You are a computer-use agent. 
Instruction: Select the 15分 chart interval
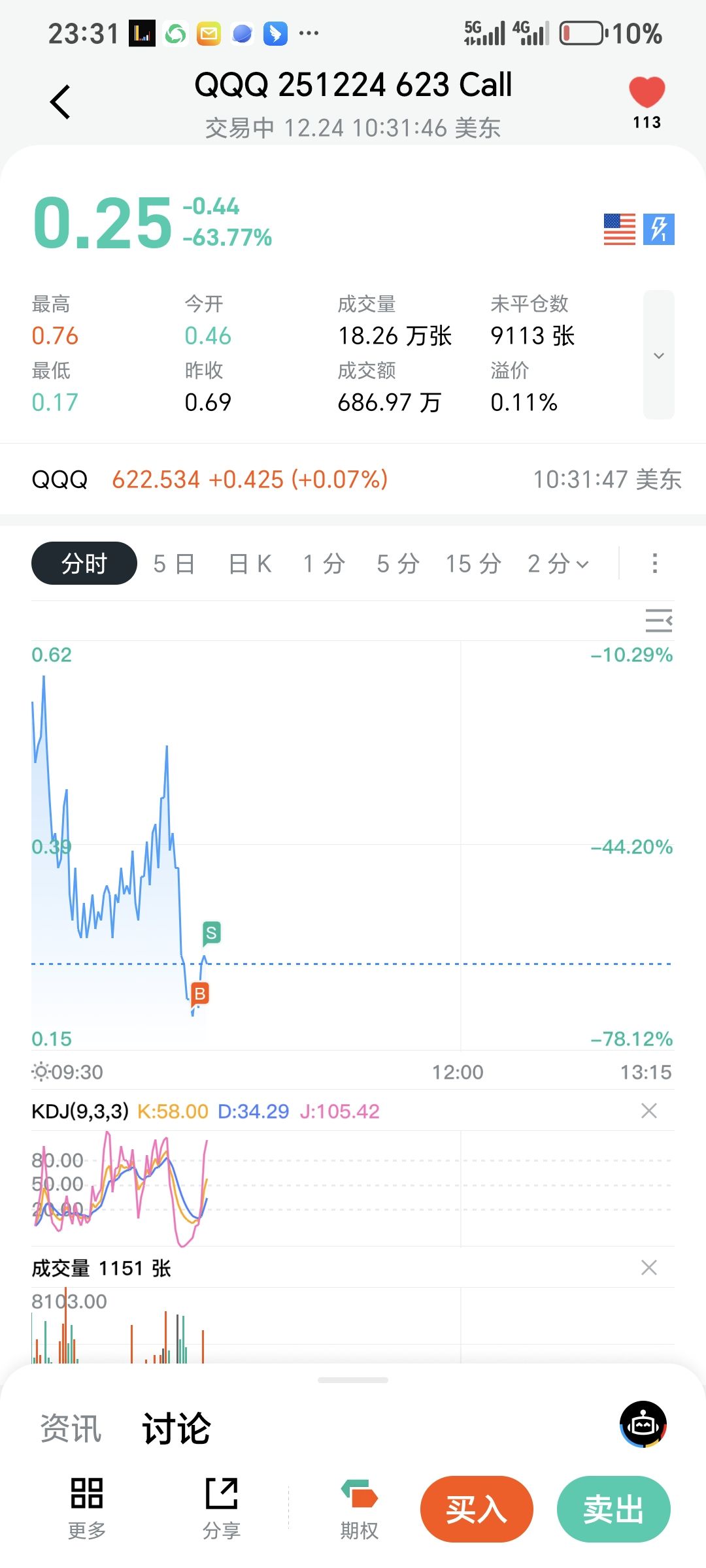click(473, 563)
